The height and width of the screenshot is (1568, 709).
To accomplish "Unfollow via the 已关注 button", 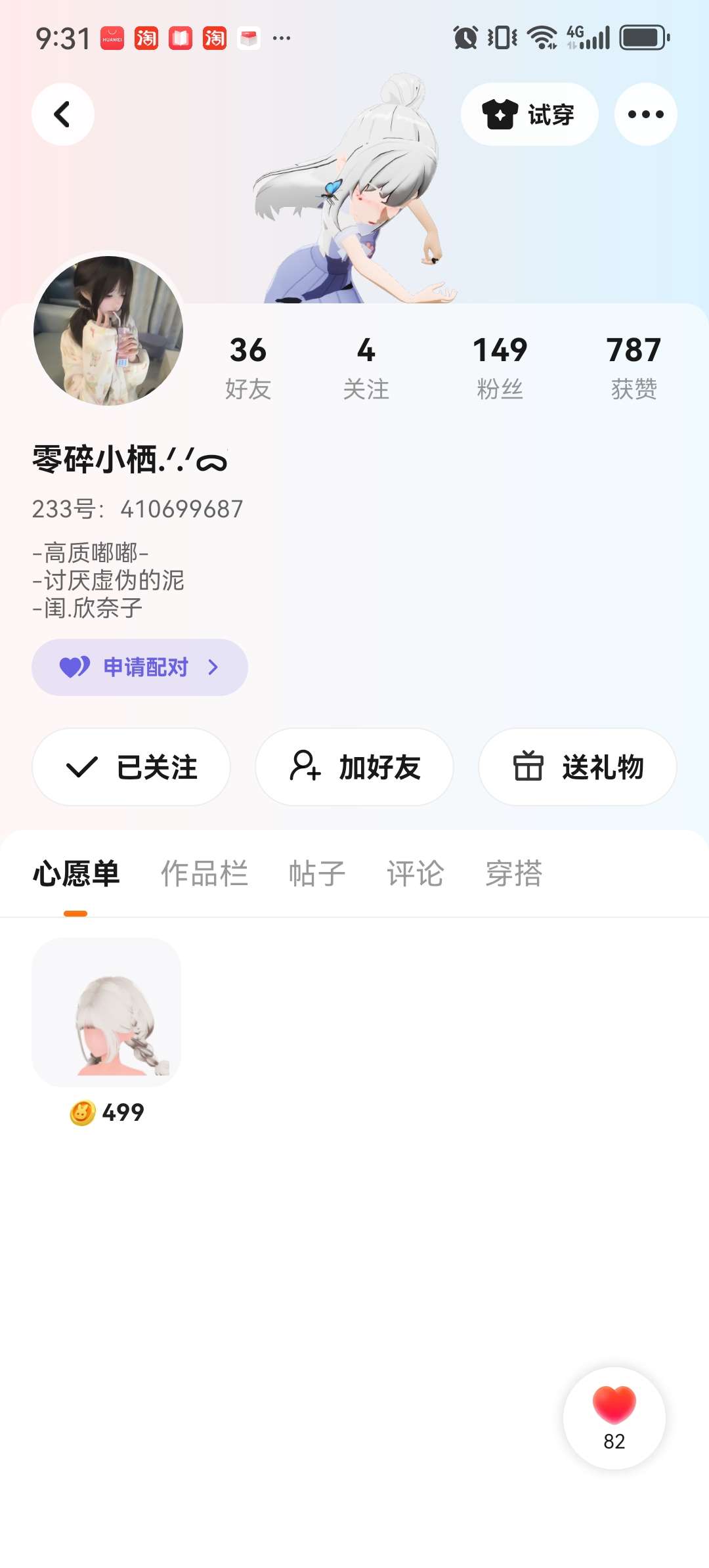I will coord(131,767).
